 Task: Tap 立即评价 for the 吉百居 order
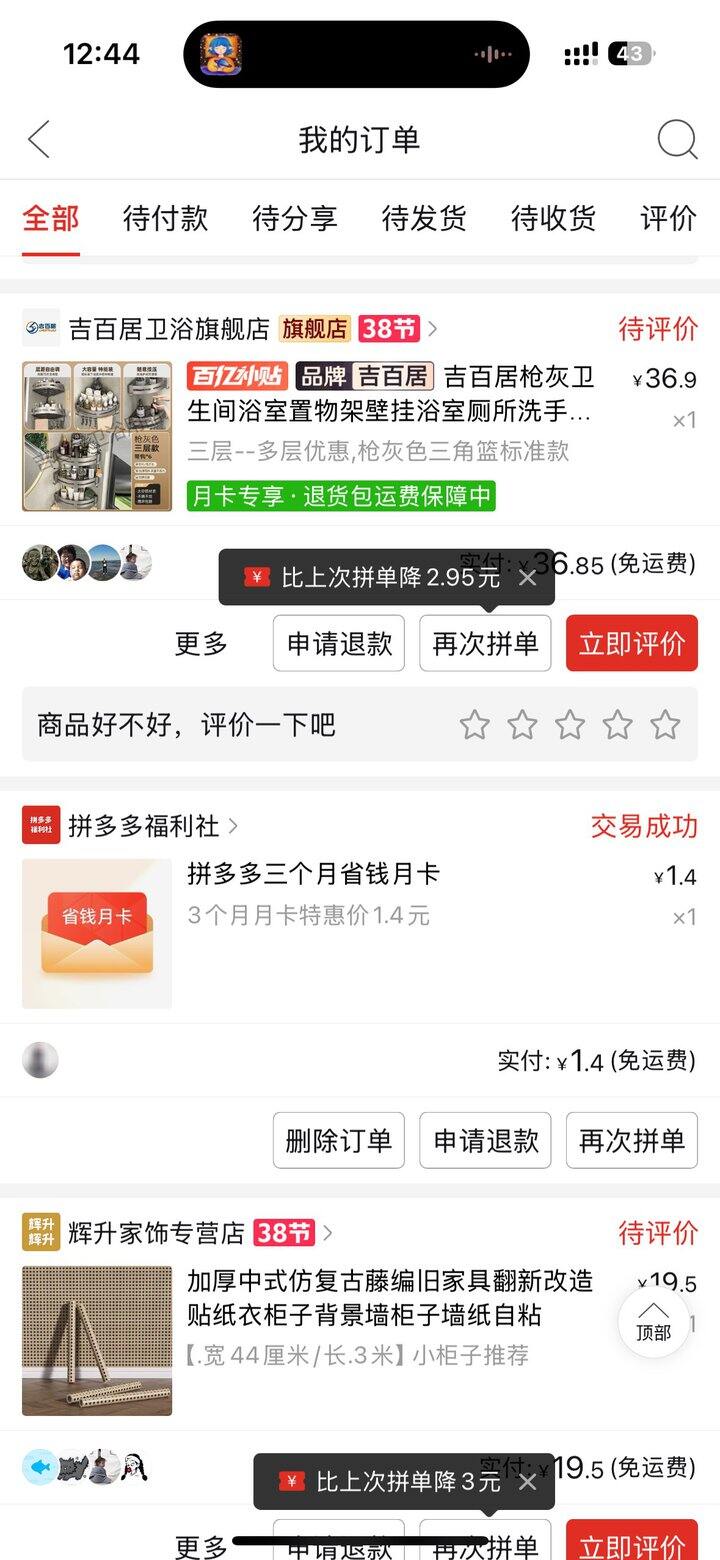click(x=632, y=643)
